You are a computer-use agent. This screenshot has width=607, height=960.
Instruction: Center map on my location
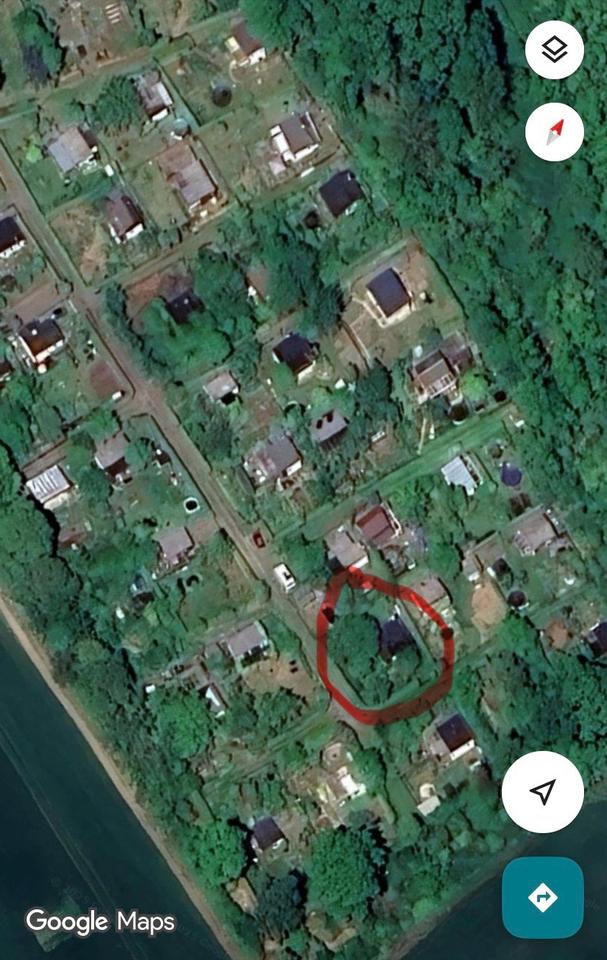543,792
